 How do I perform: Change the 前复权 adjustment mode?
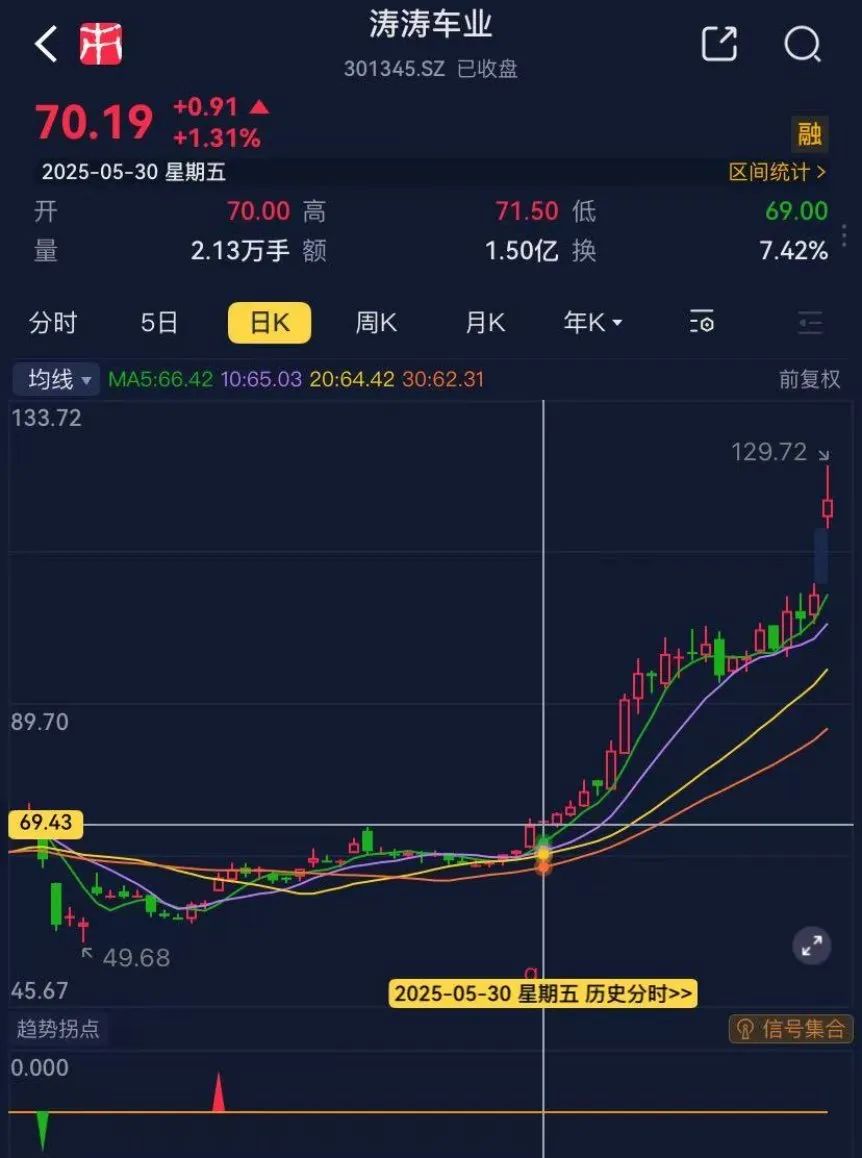(x=809, y=379)
